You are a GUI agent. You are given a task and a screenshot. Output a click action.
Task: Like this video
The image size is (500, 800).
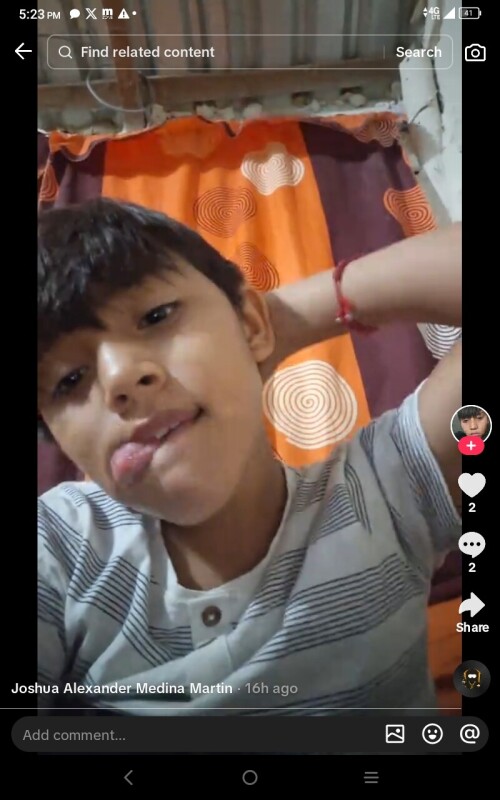[x=471, y=485]
